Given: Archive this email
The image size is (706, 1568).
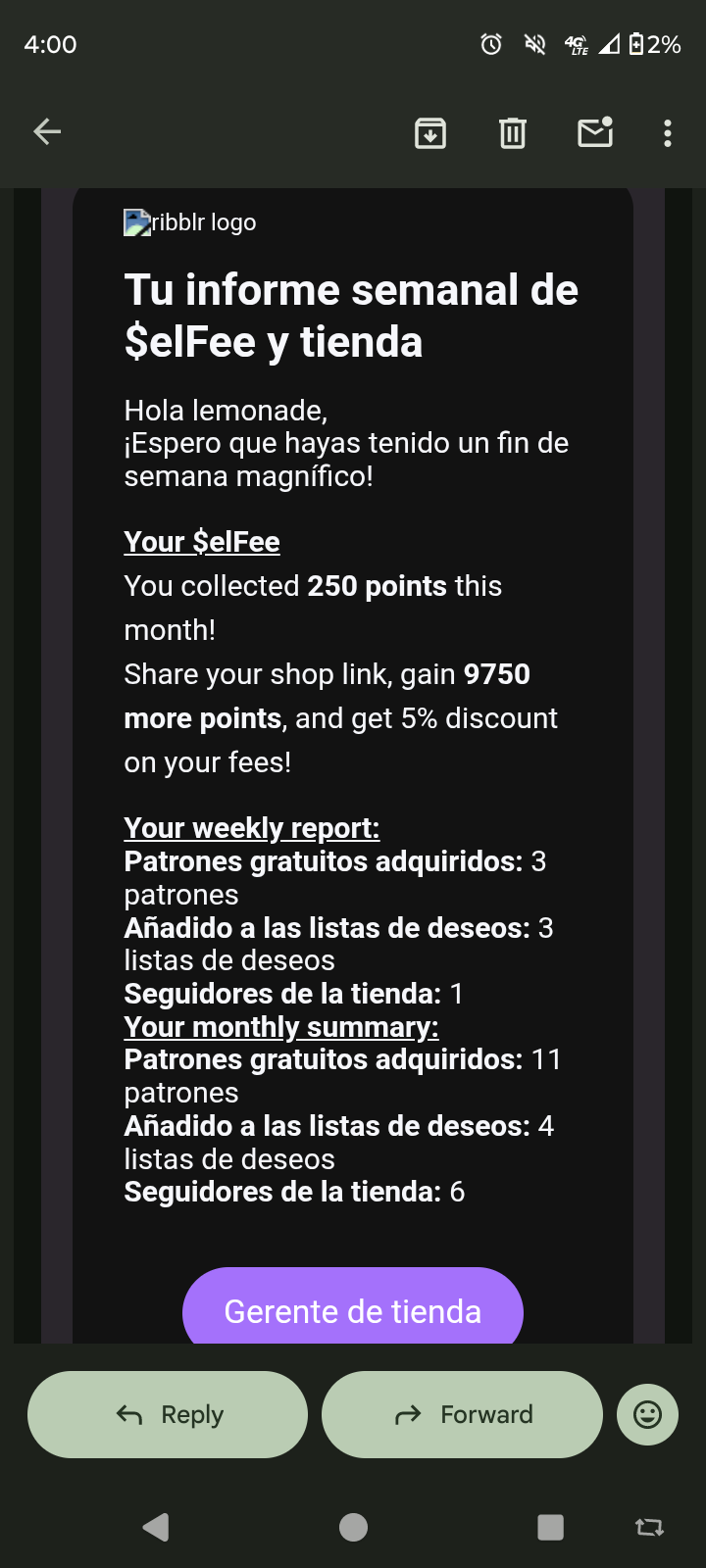Looking at the screenshot, I should 430,132.
